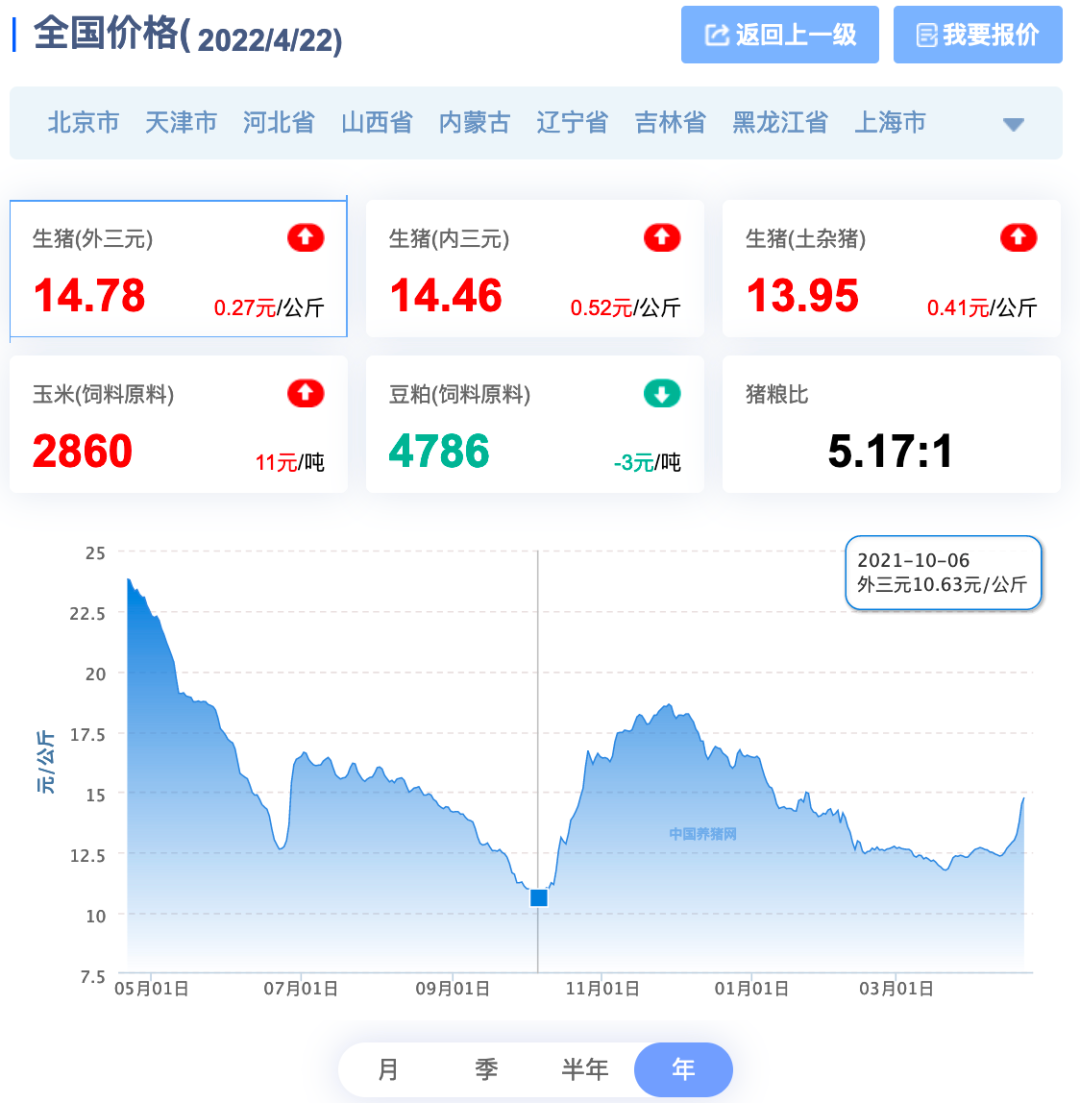
Task: Switch chart range to 季
Action: (486, 1070)
